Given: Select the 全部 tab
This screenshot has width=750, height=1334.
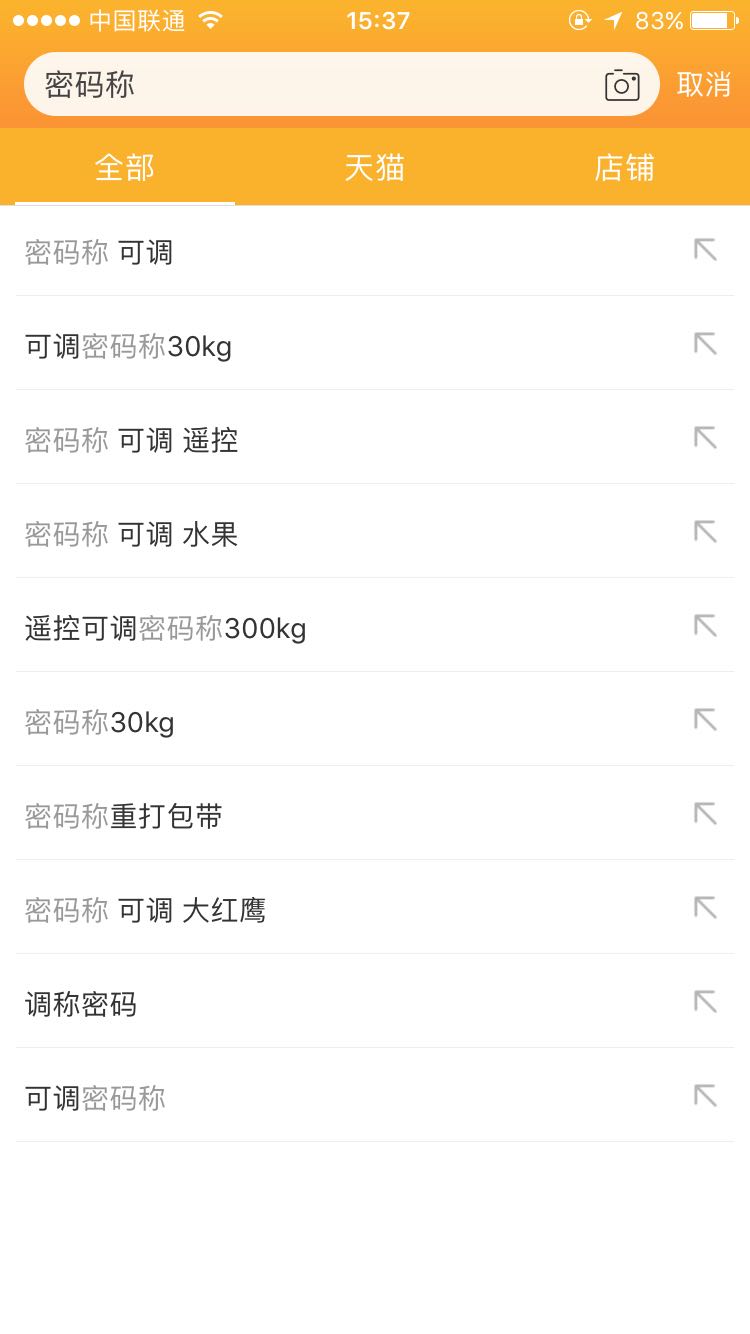Looking at the screenshot, I should [125, 168].
